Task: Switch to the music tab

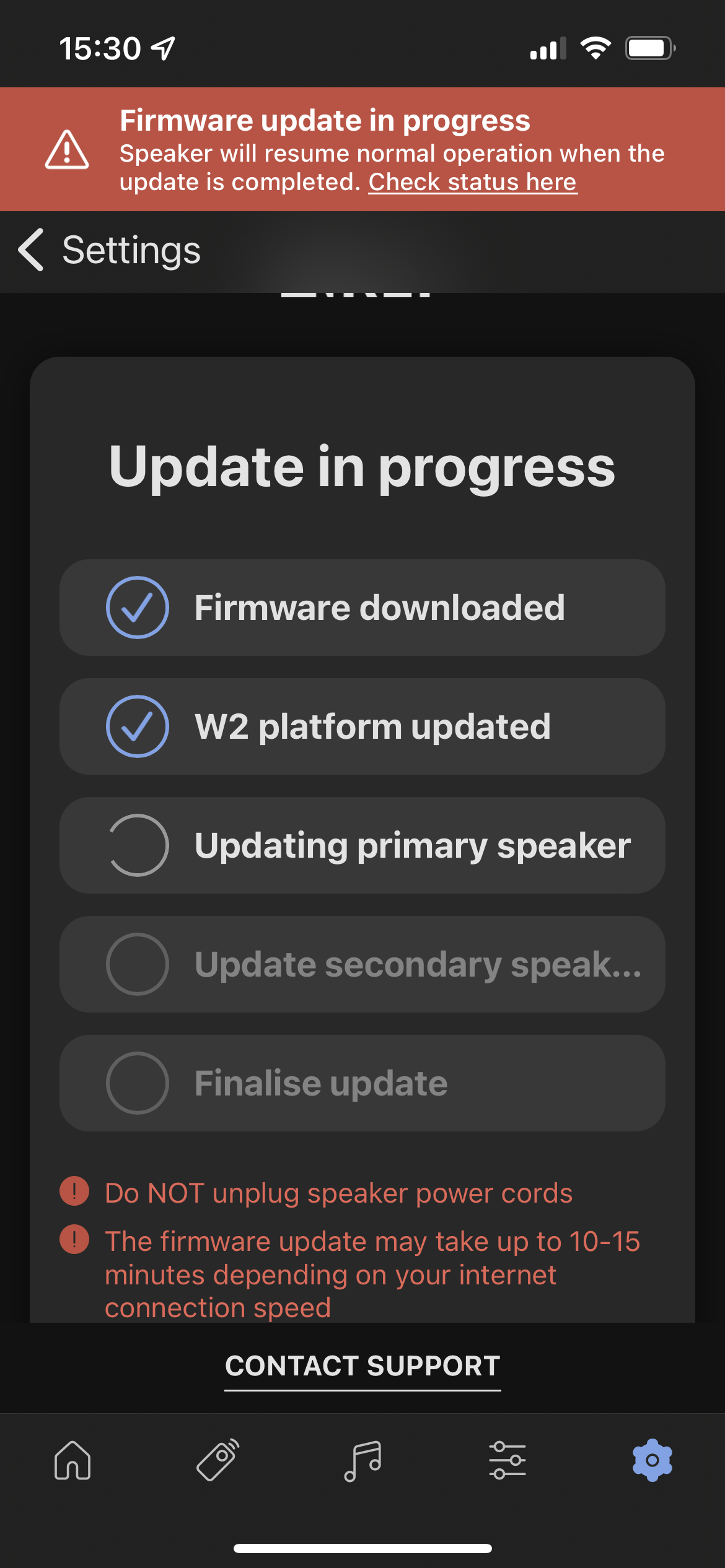Action: click(x=362, y=1460)
